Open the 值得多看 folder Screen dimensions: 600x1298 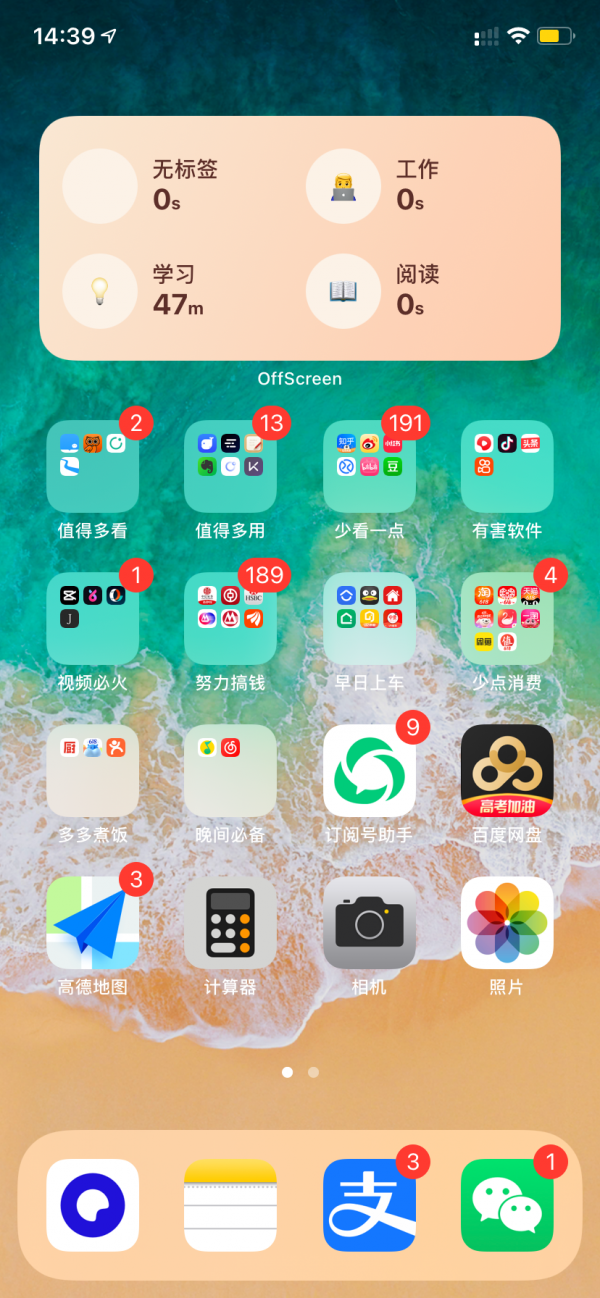pyautogui.click(x=92, y=467)
